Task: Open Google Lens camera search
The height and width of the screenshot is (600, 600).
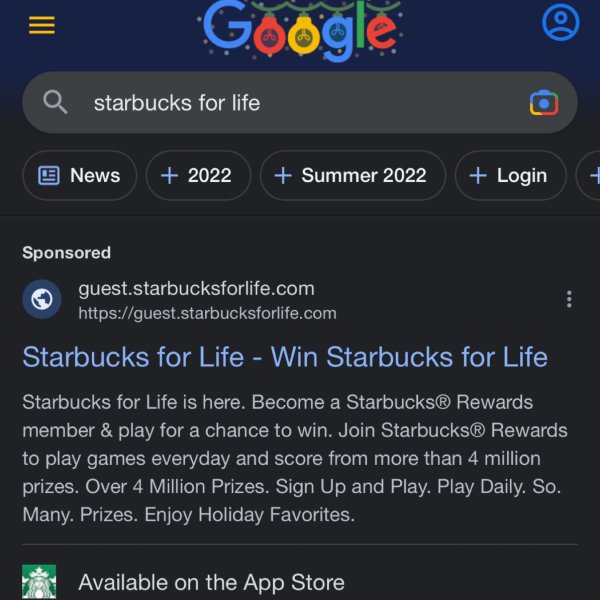Action: [543, 102]
